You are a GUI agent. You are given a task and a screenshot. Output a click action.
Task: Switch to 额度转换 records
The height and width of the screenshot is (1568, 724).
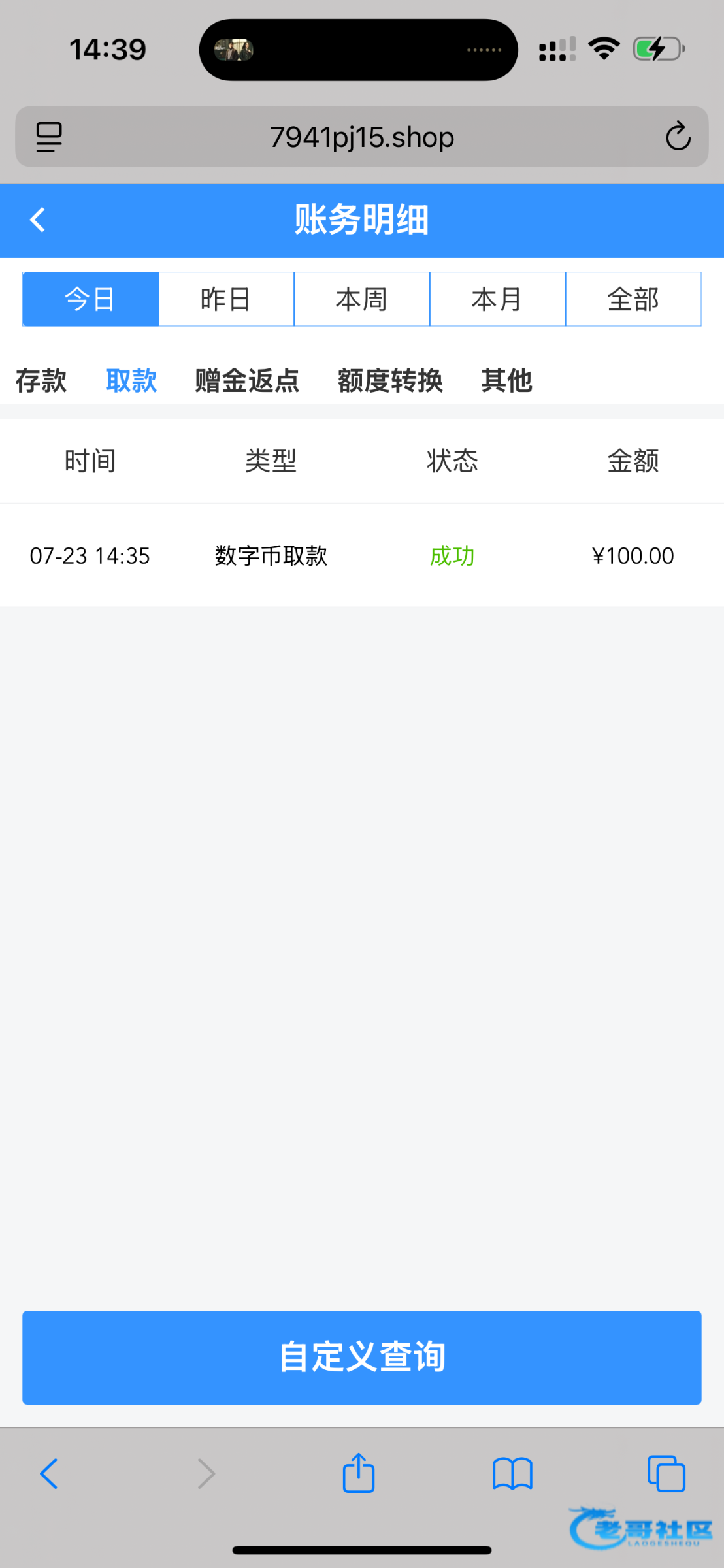pos(390,380)
